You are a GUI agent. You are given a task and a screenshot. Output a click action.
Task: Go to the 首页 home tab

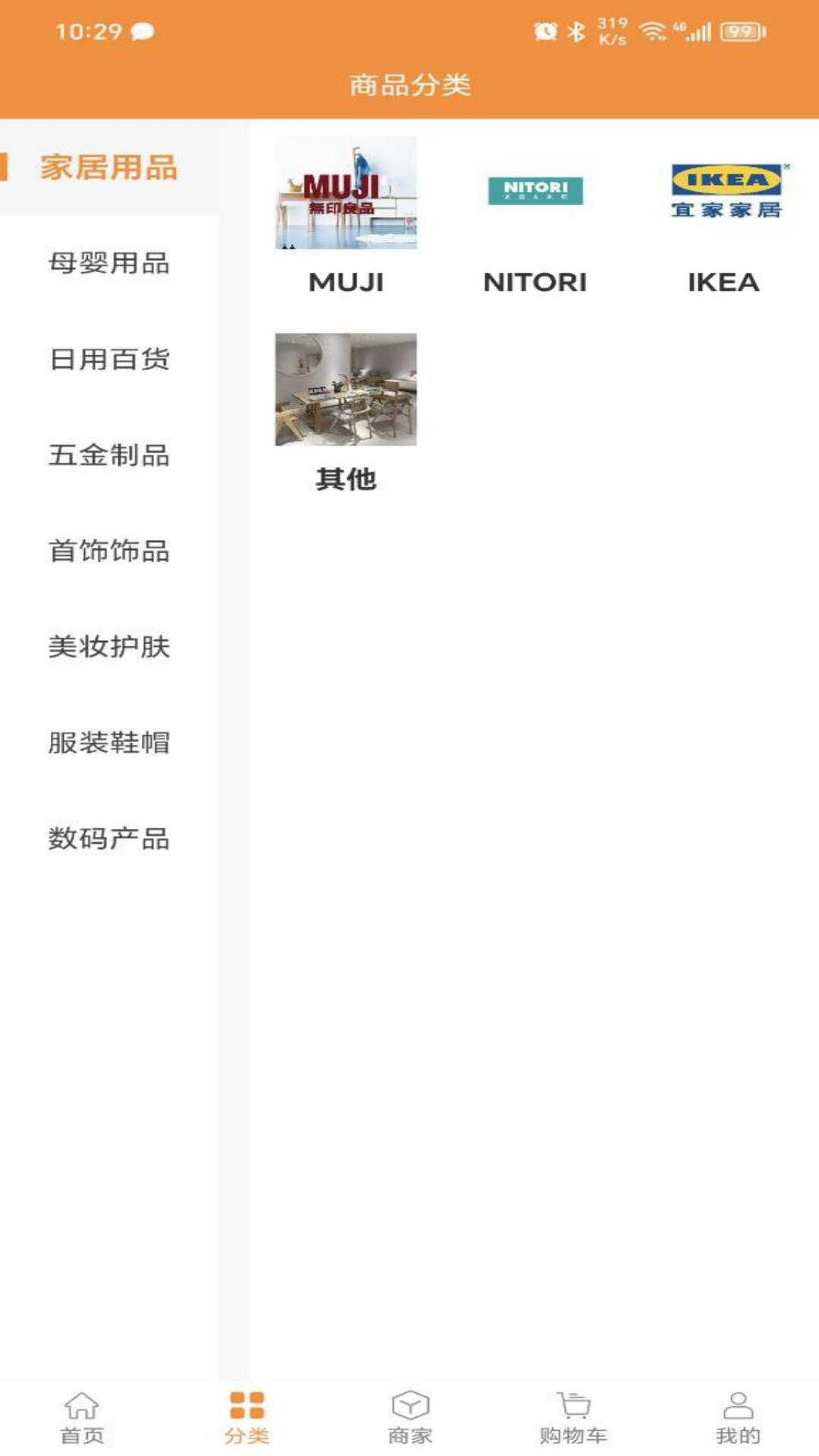[82, 1418]
